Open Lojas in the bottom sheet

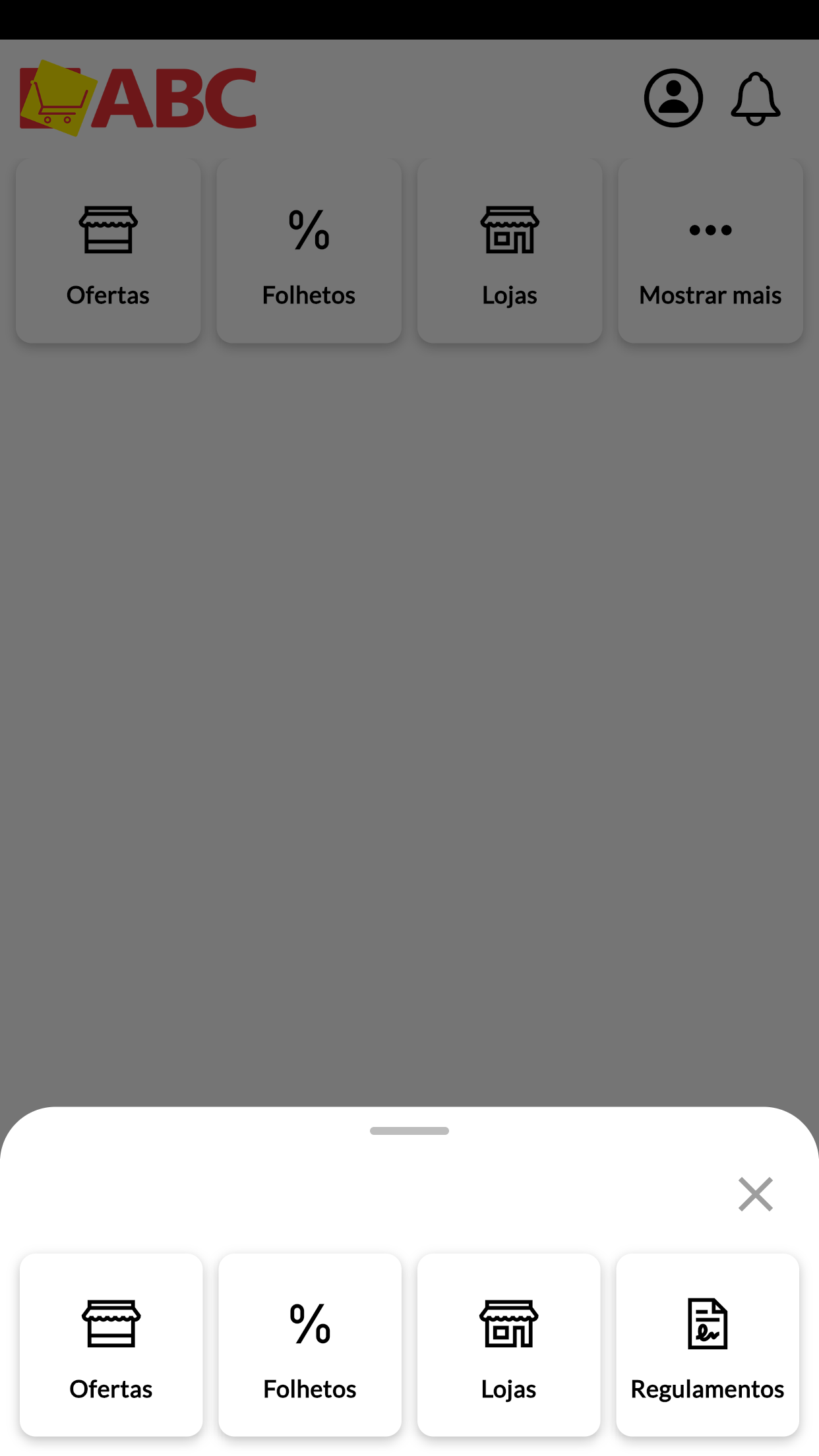pyautogui.click(x=508, y=1345)
